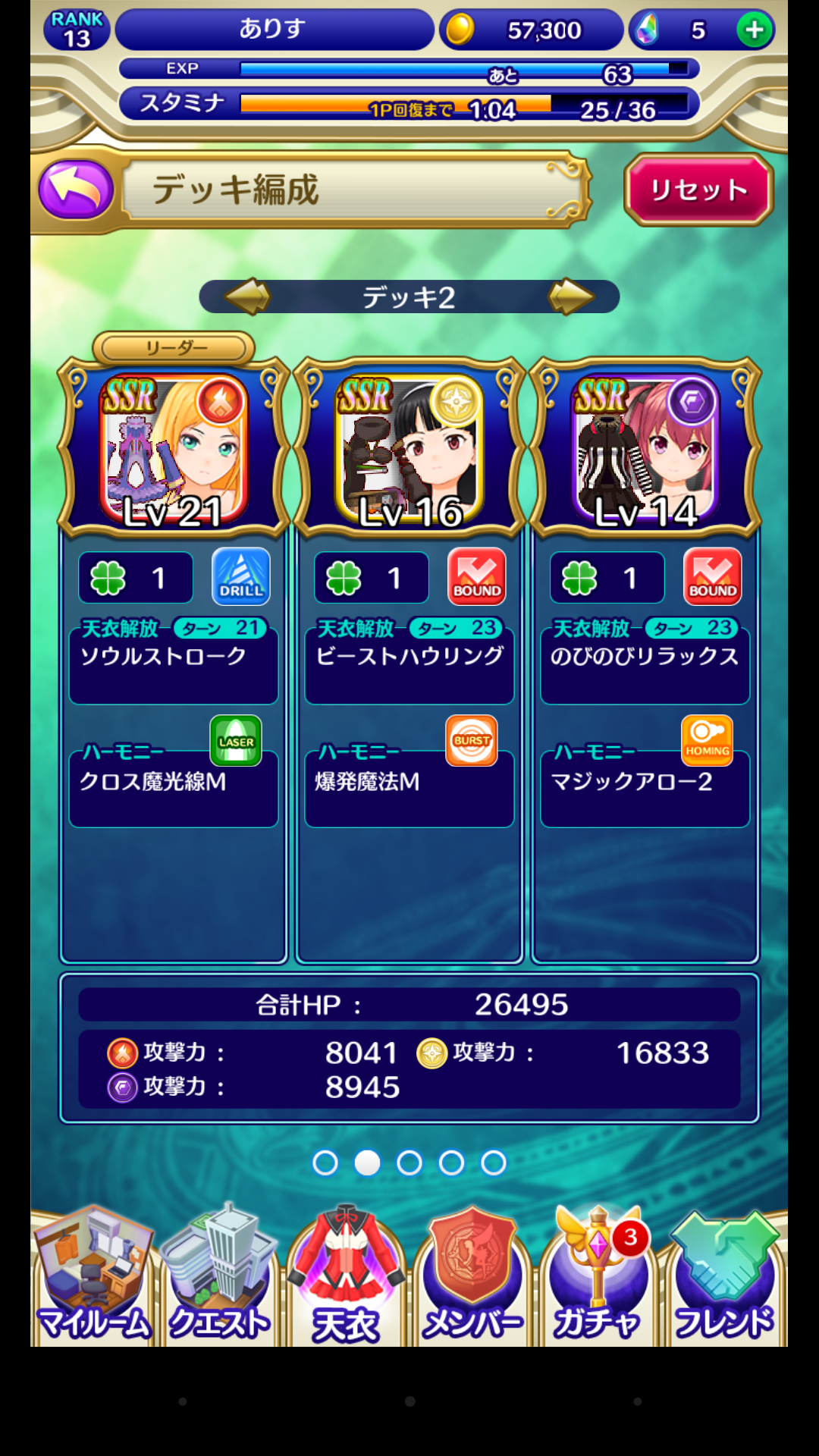Open the フレンド tab

coord(724,1278)
